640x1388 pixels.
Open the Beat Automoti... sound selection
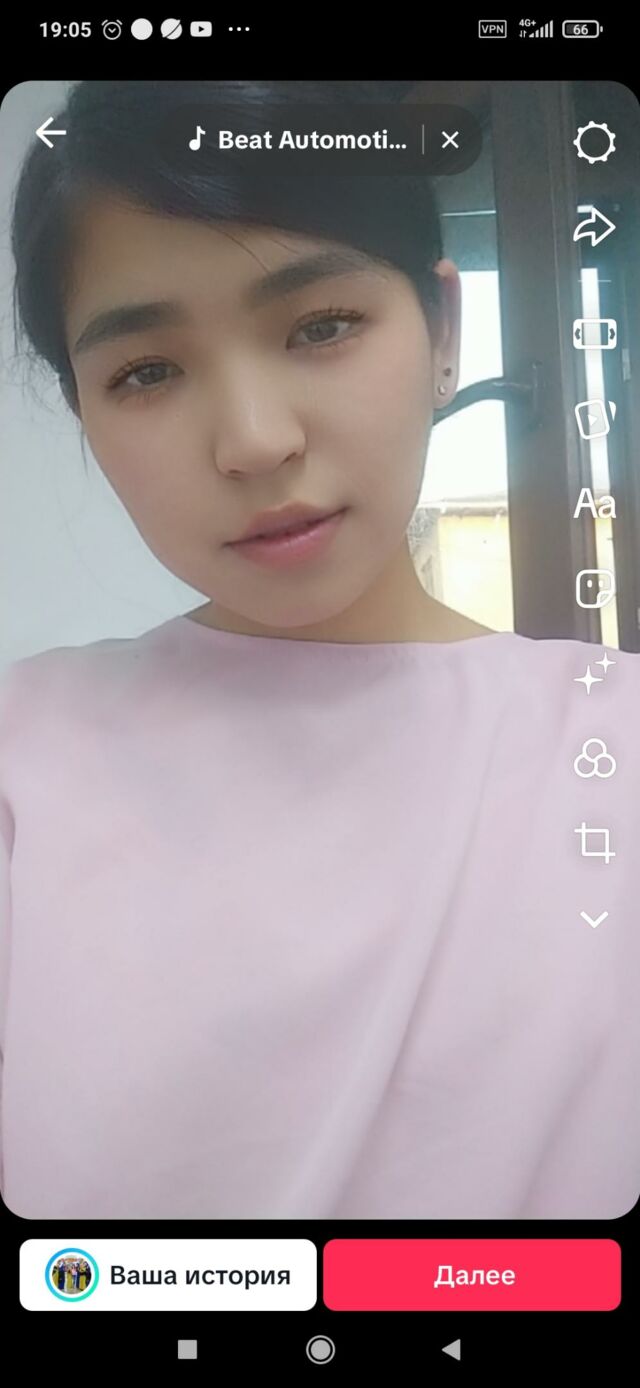tap(300, 140)
